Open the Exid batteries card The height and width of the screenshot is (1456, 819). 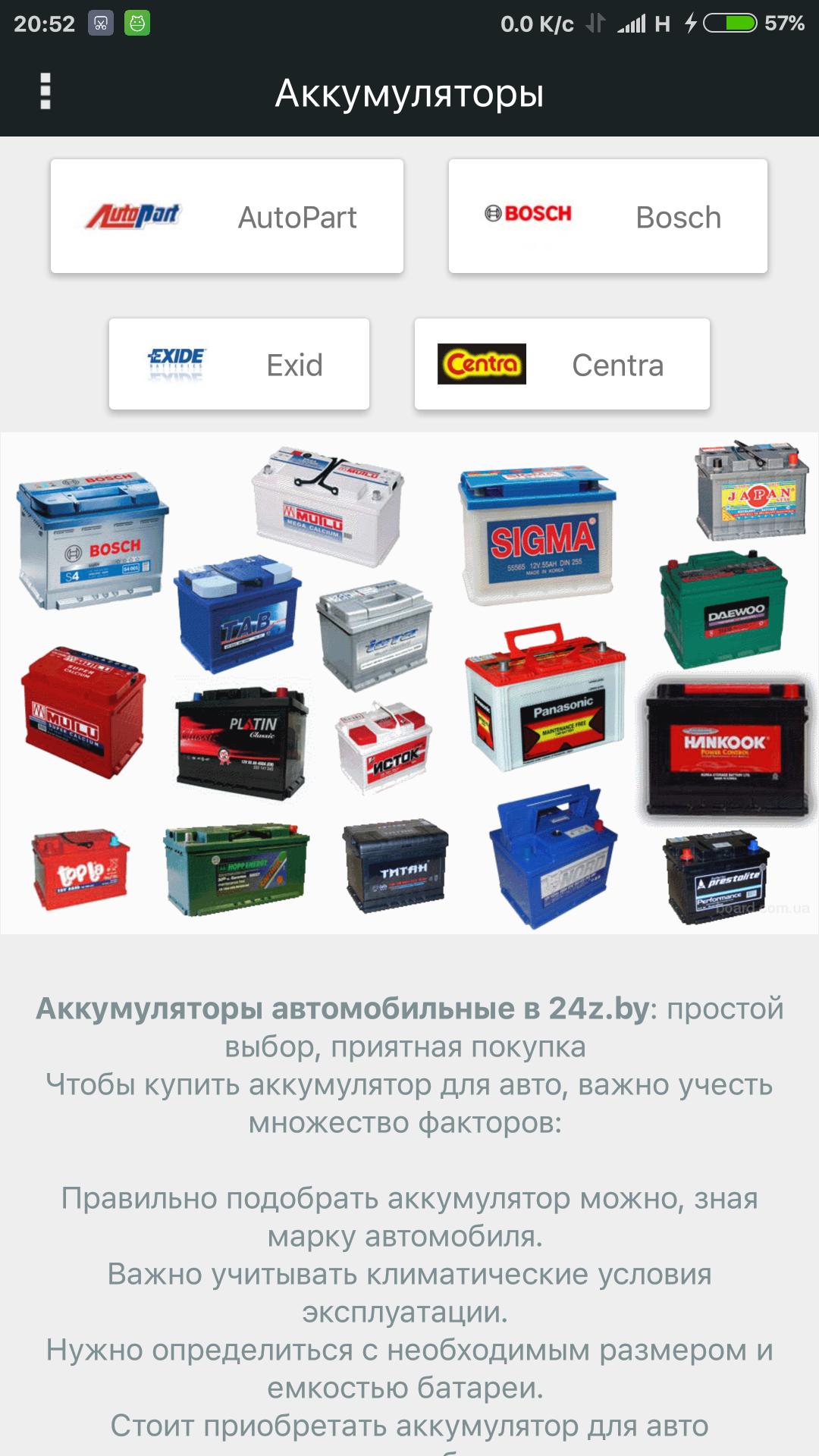(239, 364)
